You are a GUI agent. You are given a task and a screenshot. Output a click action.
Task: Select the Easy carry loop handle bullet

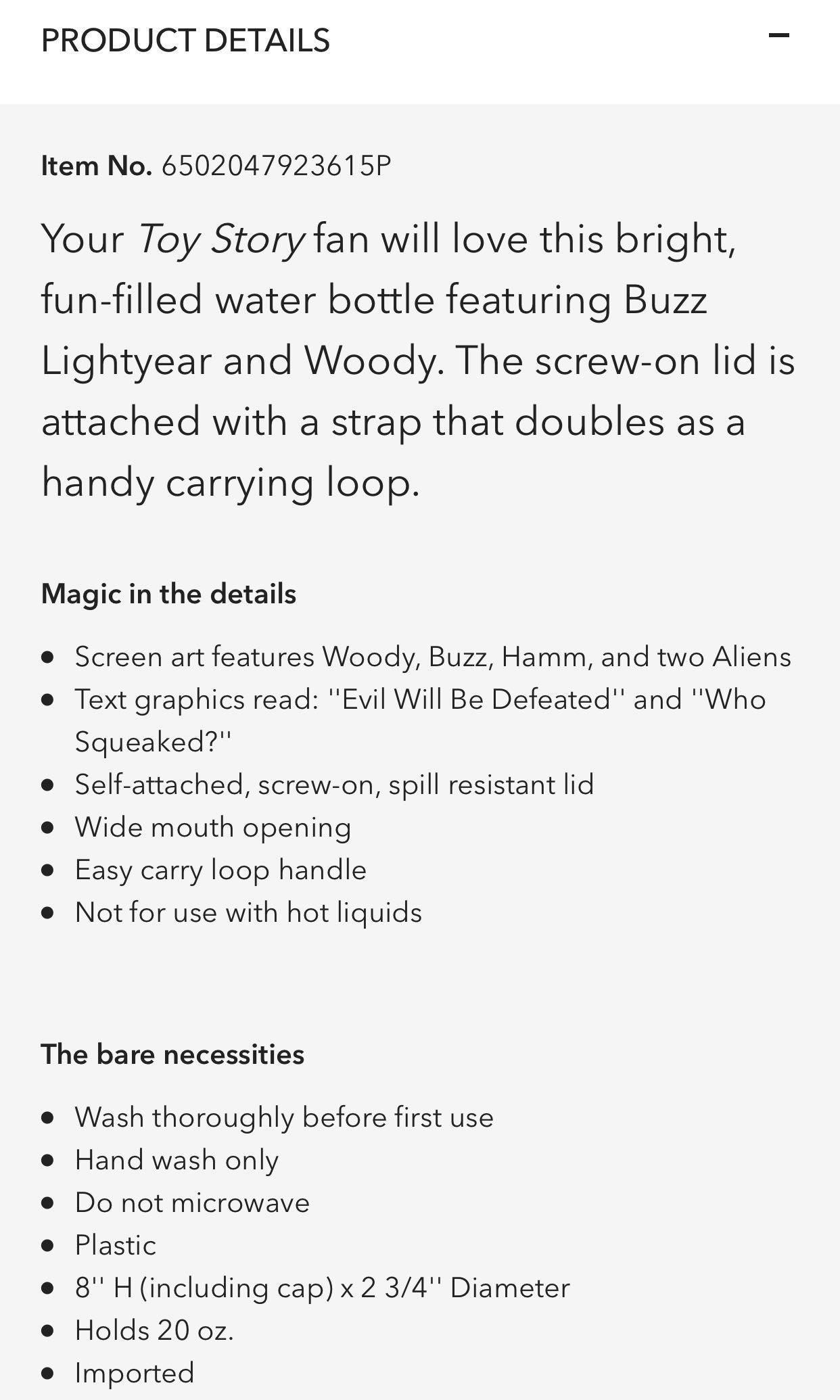[220, 869]
